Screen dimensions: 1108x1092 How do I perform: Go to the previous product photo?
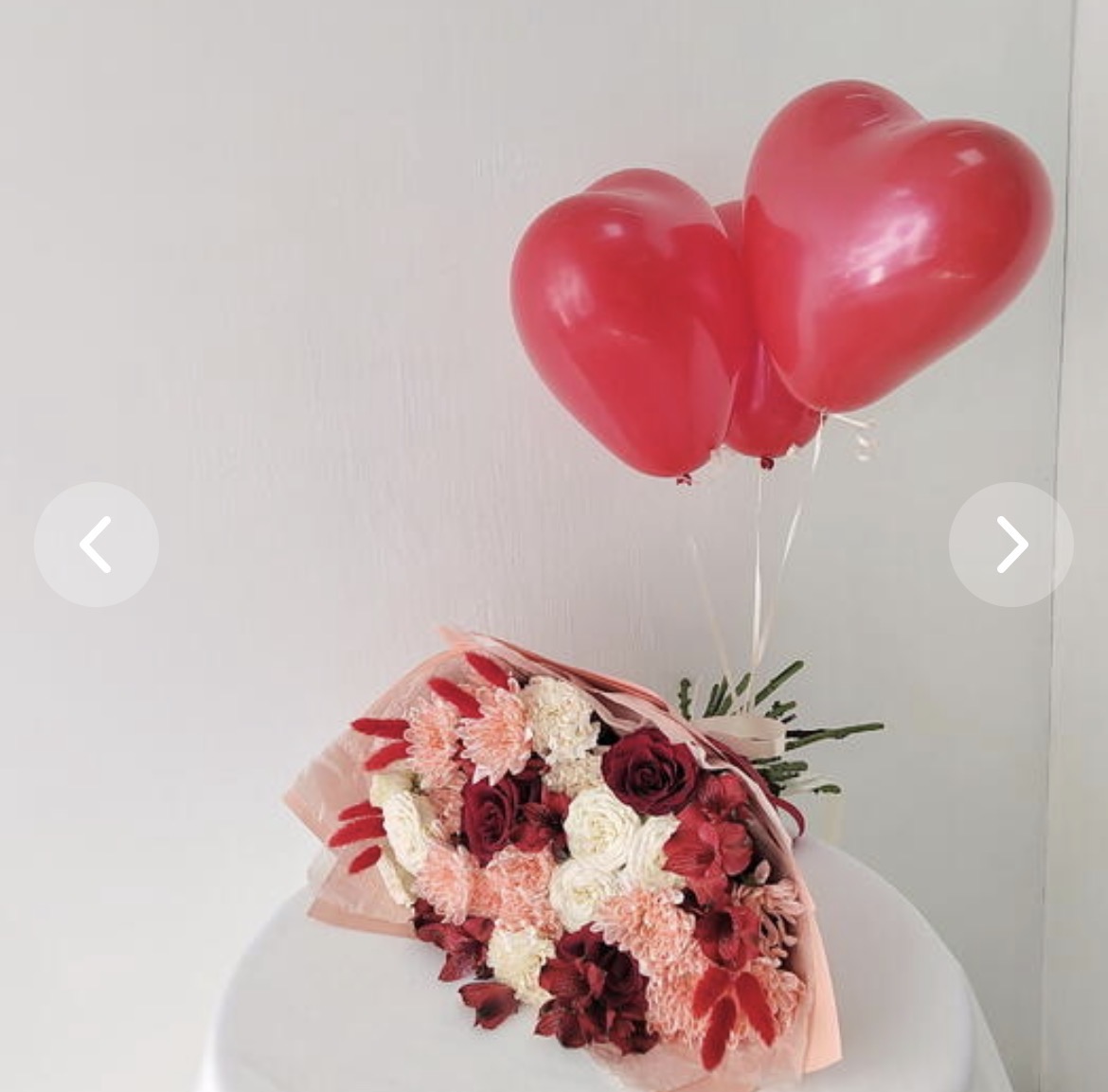(96, 545)
